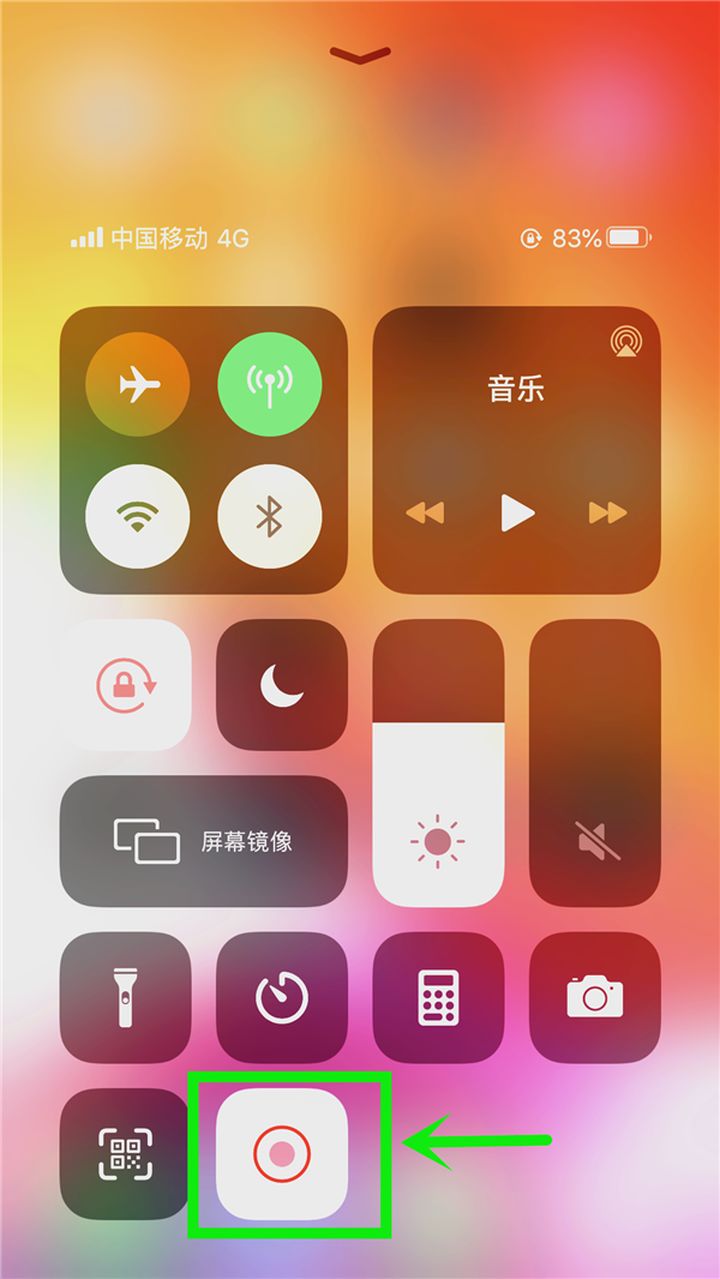Viewport: 720px width, 1279px height.
Task: Toggle Bluetooth
Action: 269,516
